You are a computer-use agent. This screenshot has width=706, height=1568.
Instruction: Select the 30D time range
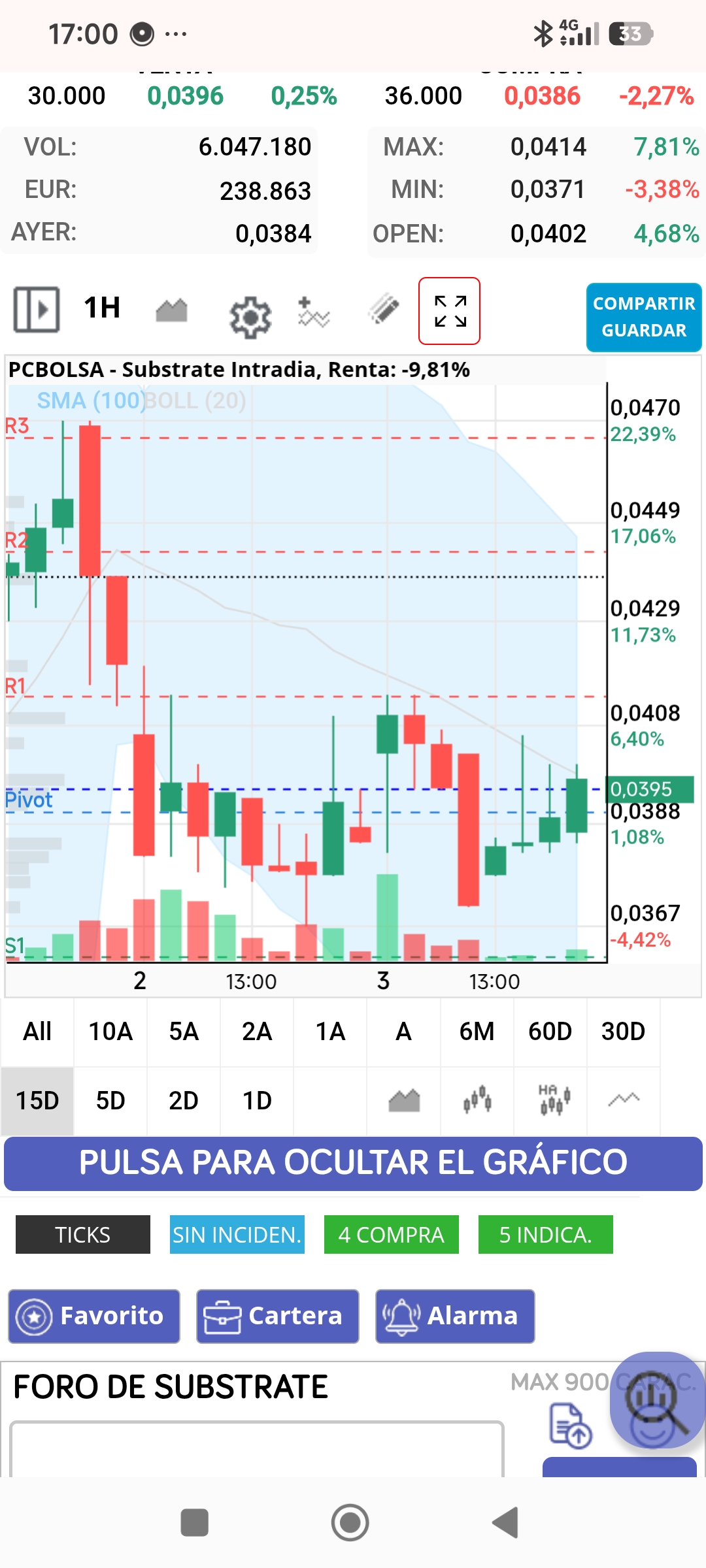coord(623,1032)
